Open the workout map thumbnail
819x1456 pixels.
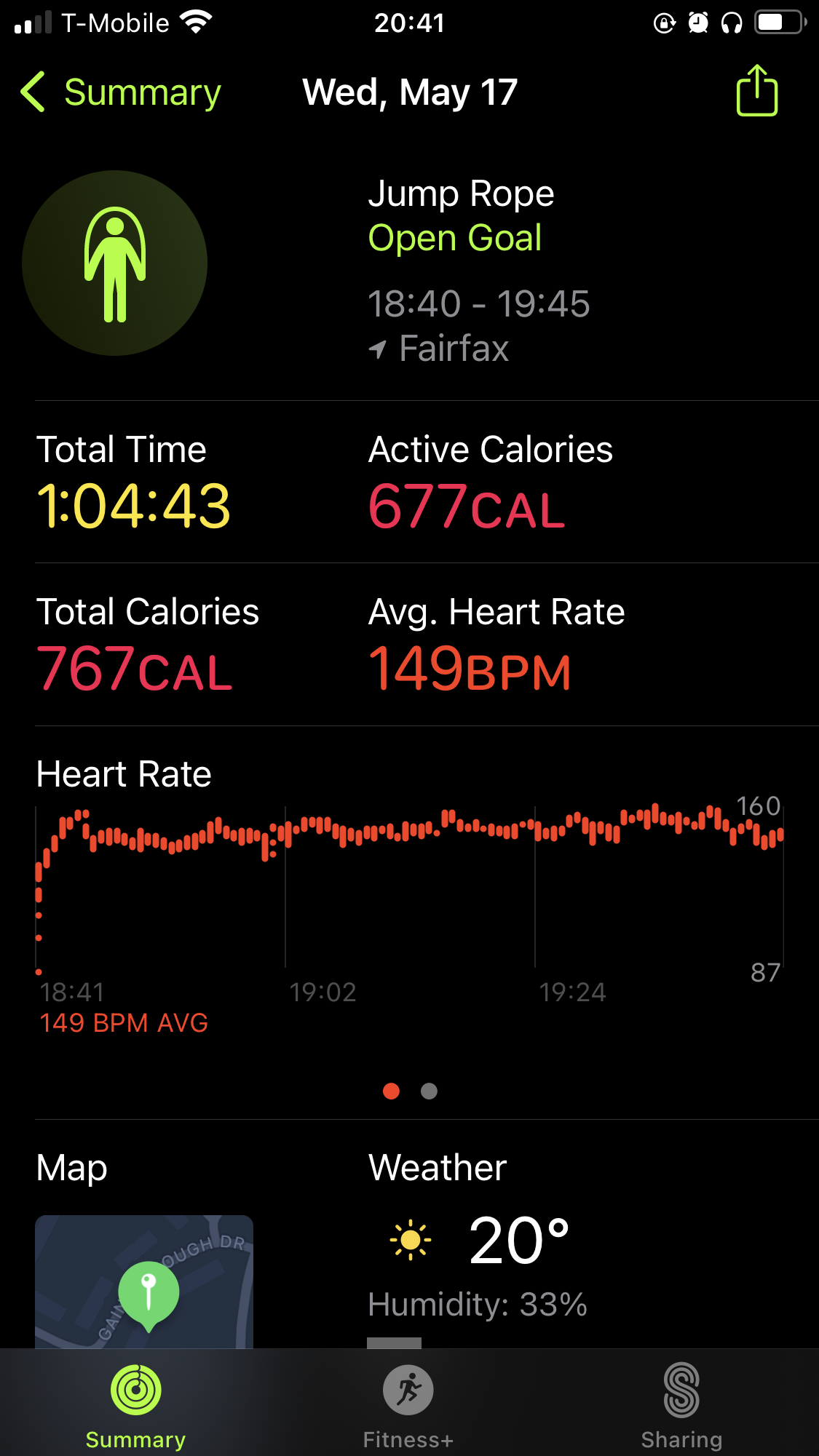pyautogui.click(x=144, y=1281)
